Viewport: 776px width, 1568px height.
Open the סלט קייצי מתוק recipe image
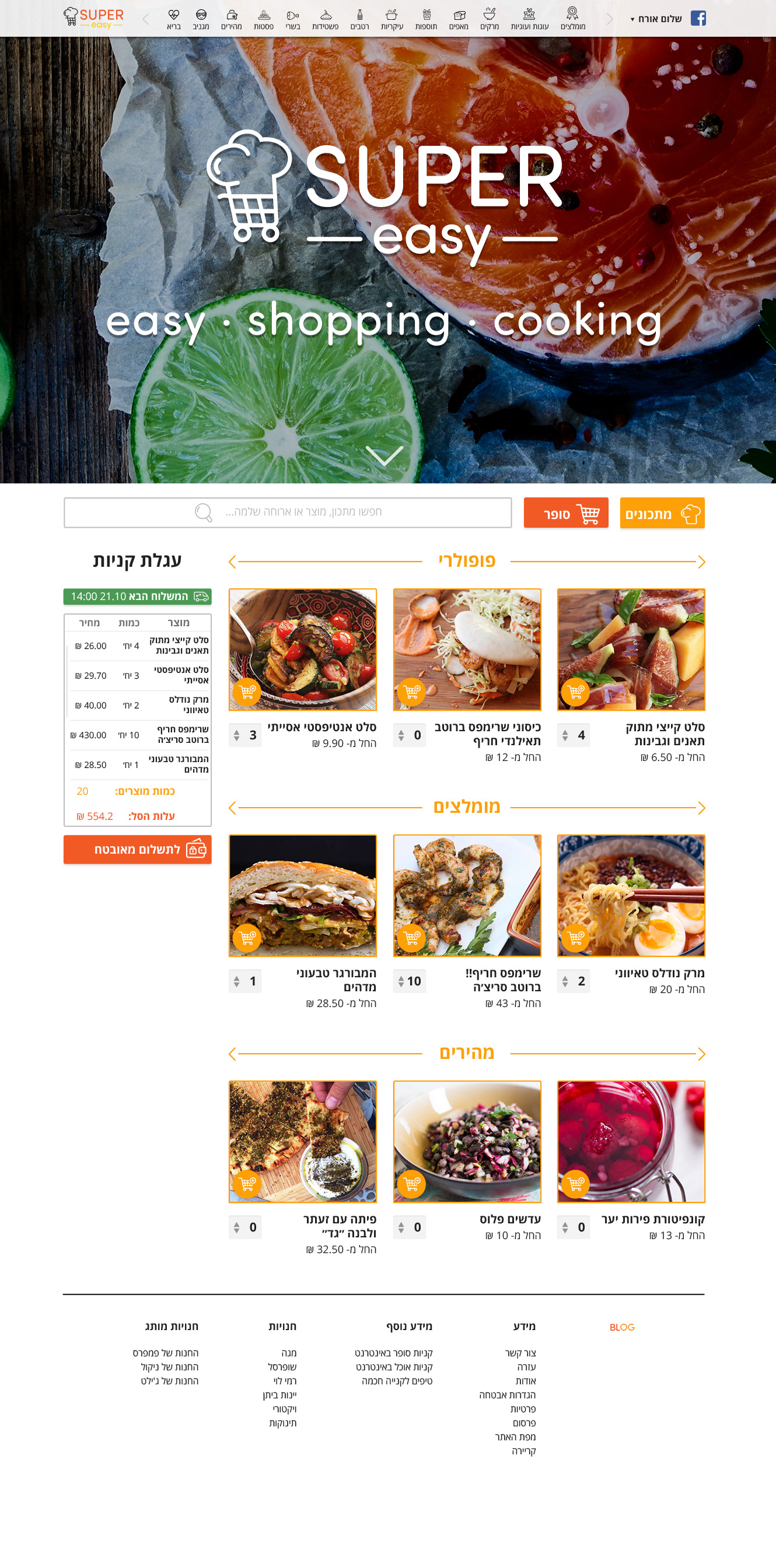click(630, 648)
